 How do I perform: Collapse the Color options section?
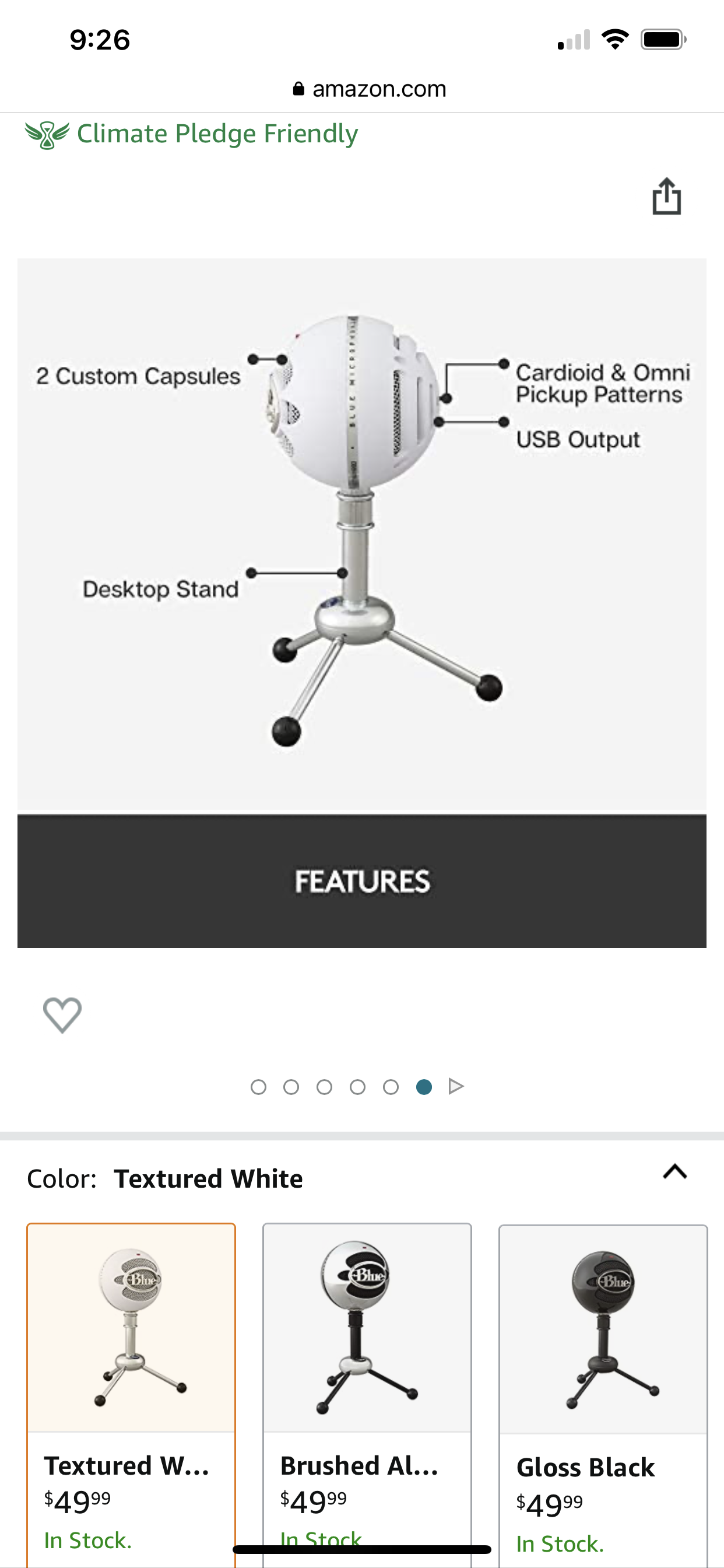(674, 1172)
